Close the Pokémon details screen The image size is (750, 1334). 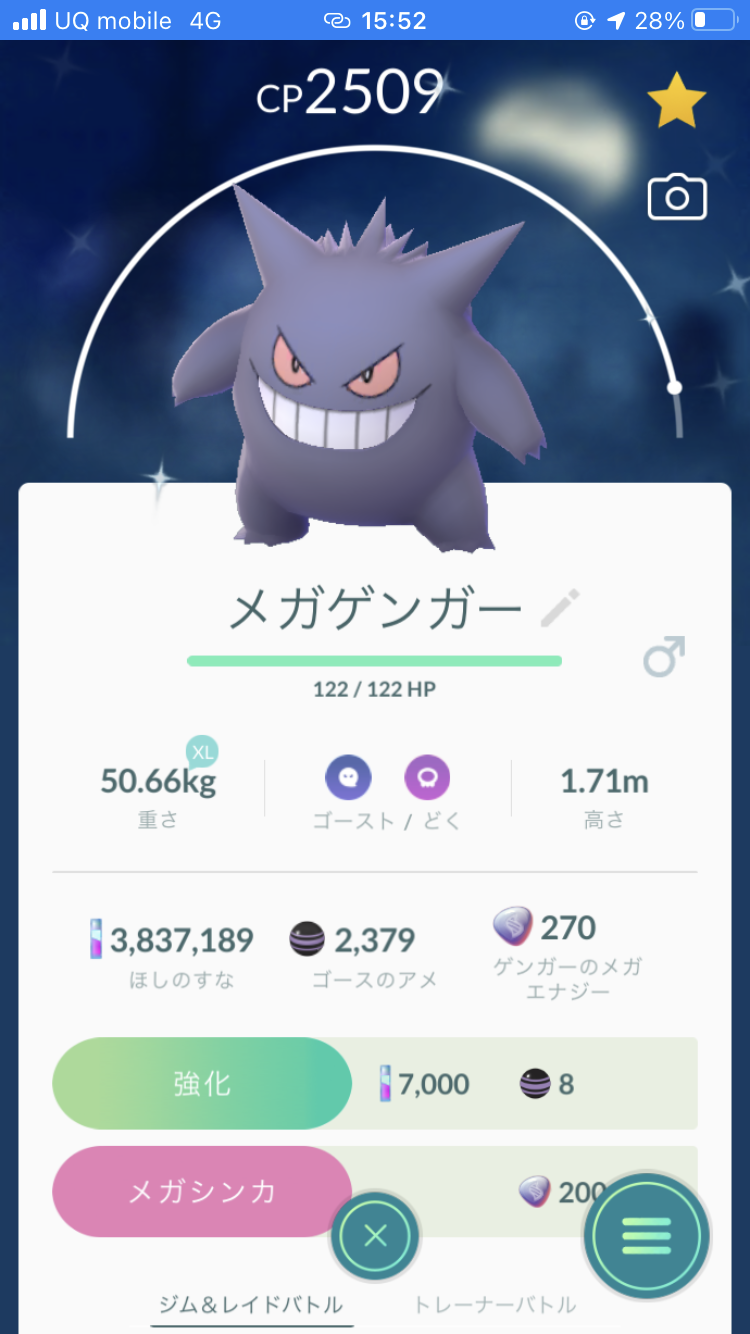375,1237
